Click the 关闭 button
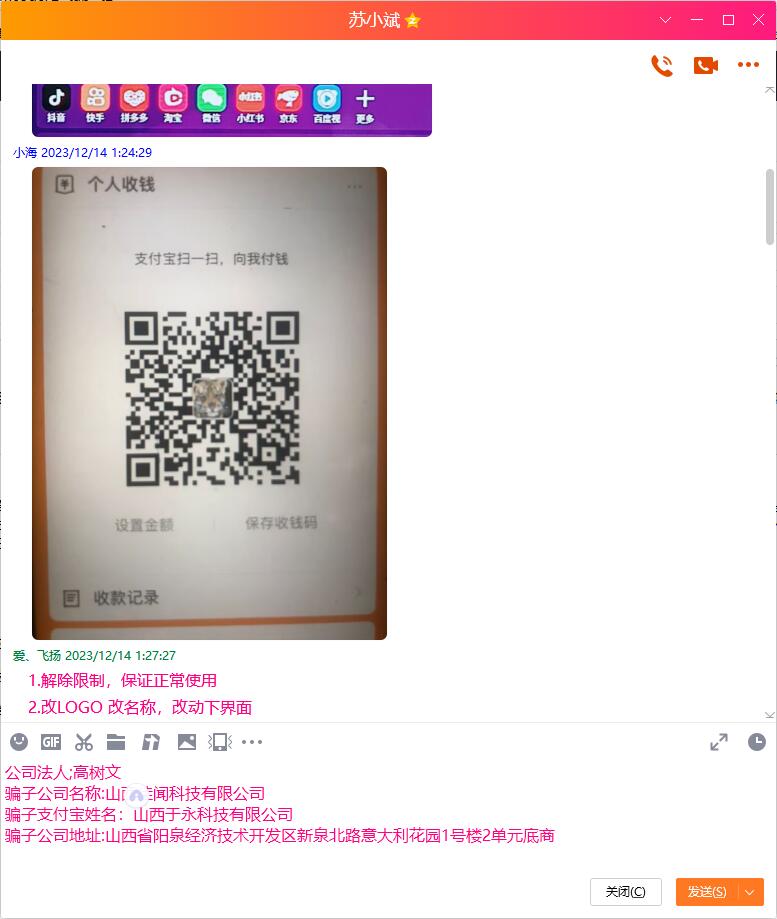The image size is (777, 919). click(625, 892)
